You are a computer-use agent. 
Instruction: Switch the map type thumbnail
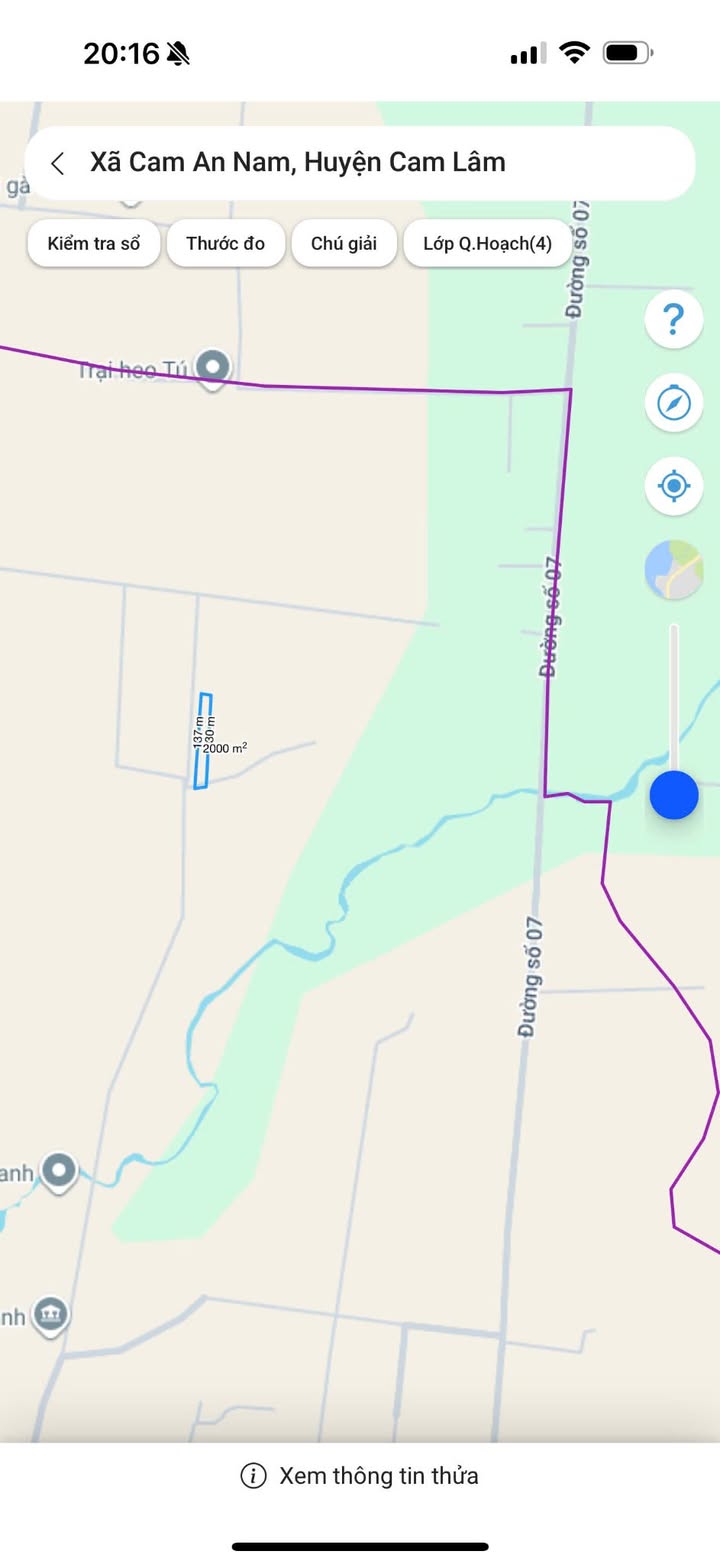click(673, 570)
